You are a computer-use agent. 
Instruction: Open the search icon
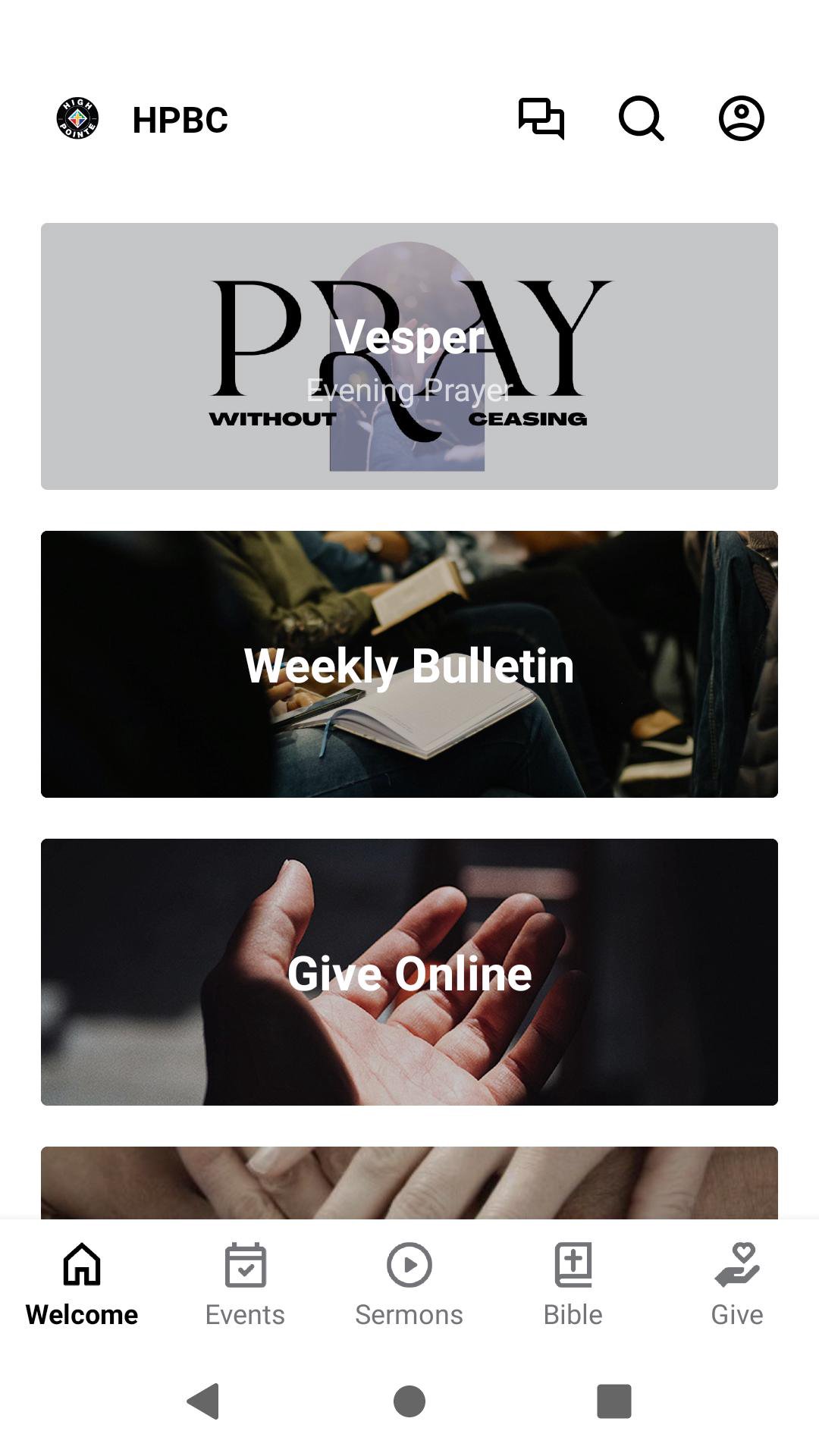click(x=642, y=119)
